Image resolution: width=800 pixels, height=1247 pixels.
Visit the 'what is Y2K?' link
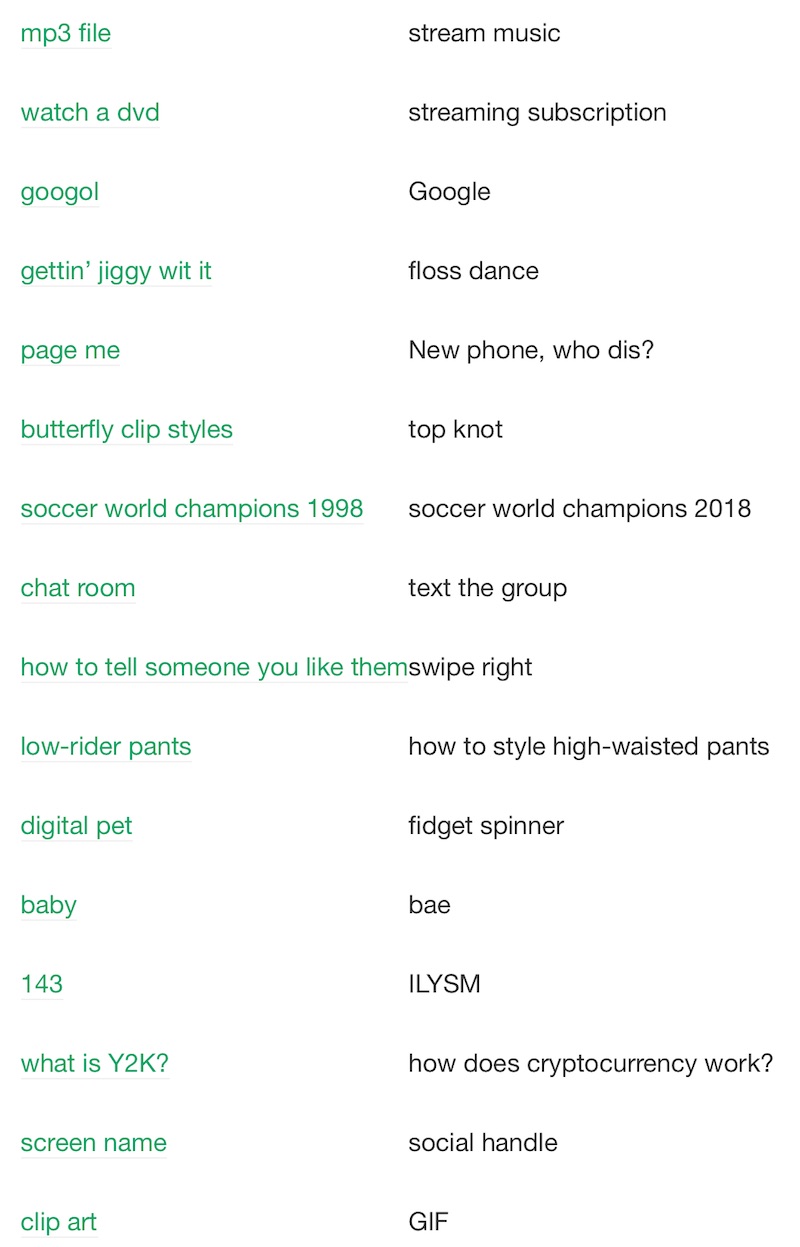(x=94, y=1063)
